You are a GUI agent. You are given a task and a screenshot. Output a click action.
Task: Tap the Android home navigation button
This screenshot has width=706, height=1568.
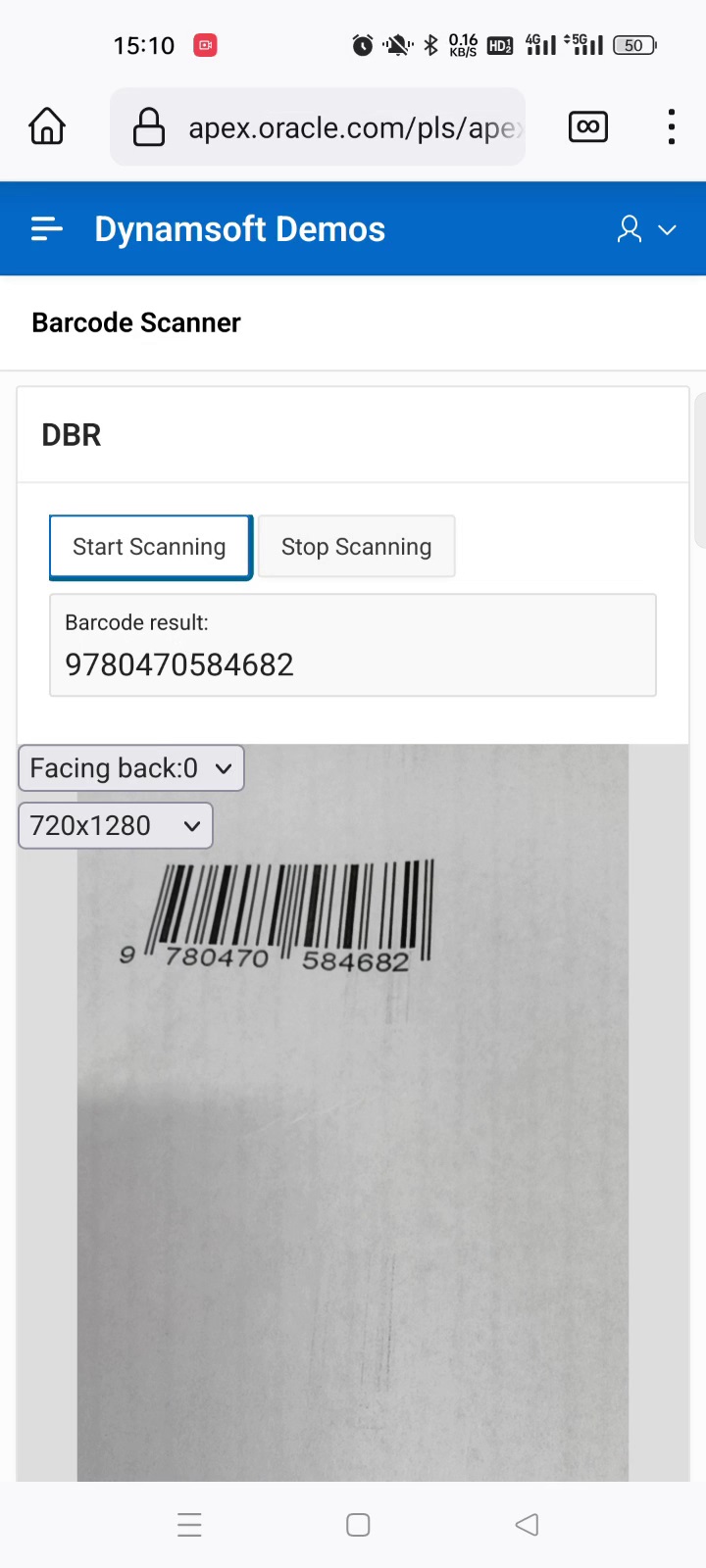(358, 1525)
